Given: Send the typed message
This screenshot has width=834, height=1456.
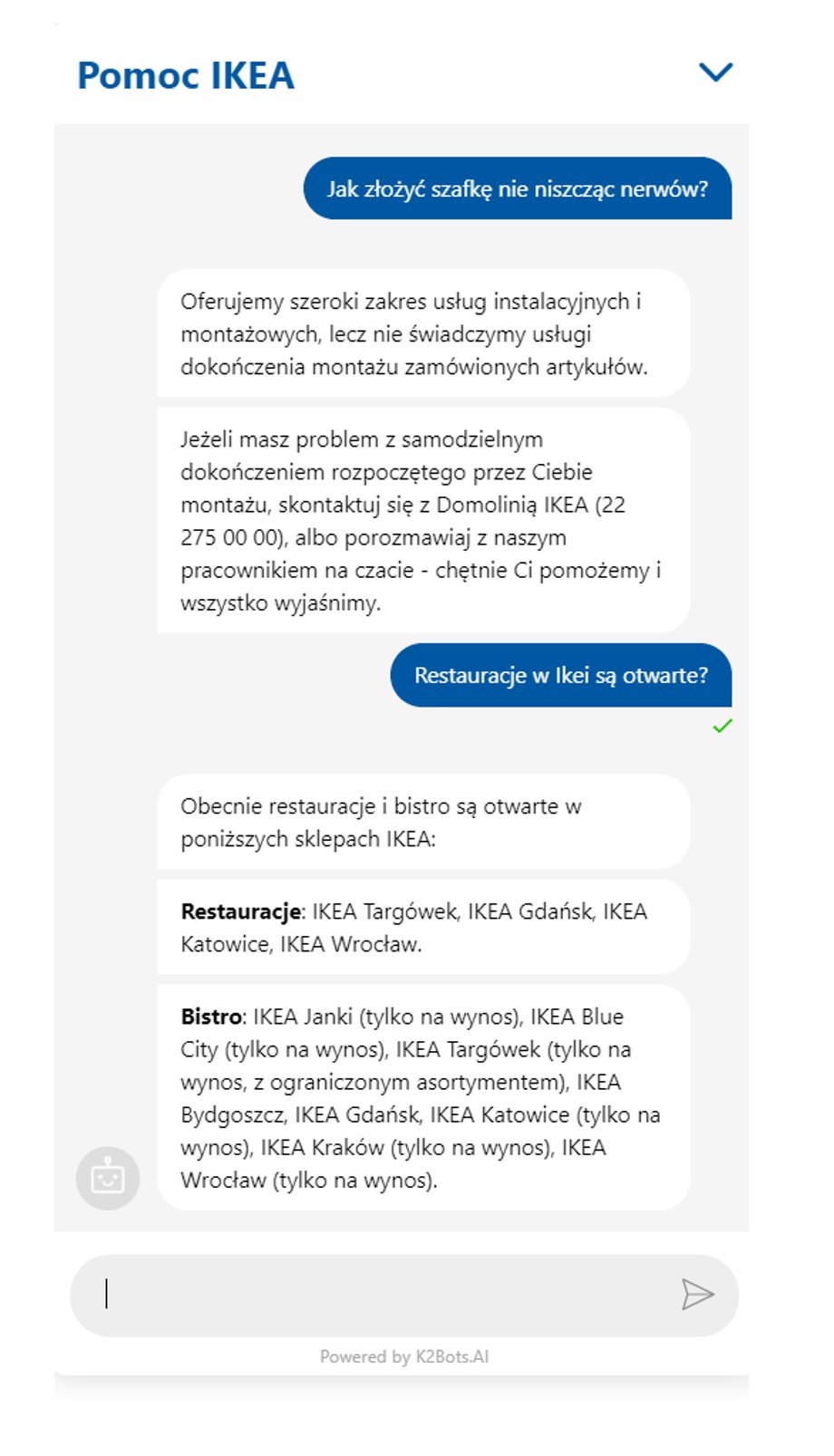Looking at the screenshot, I should 697,1295.
